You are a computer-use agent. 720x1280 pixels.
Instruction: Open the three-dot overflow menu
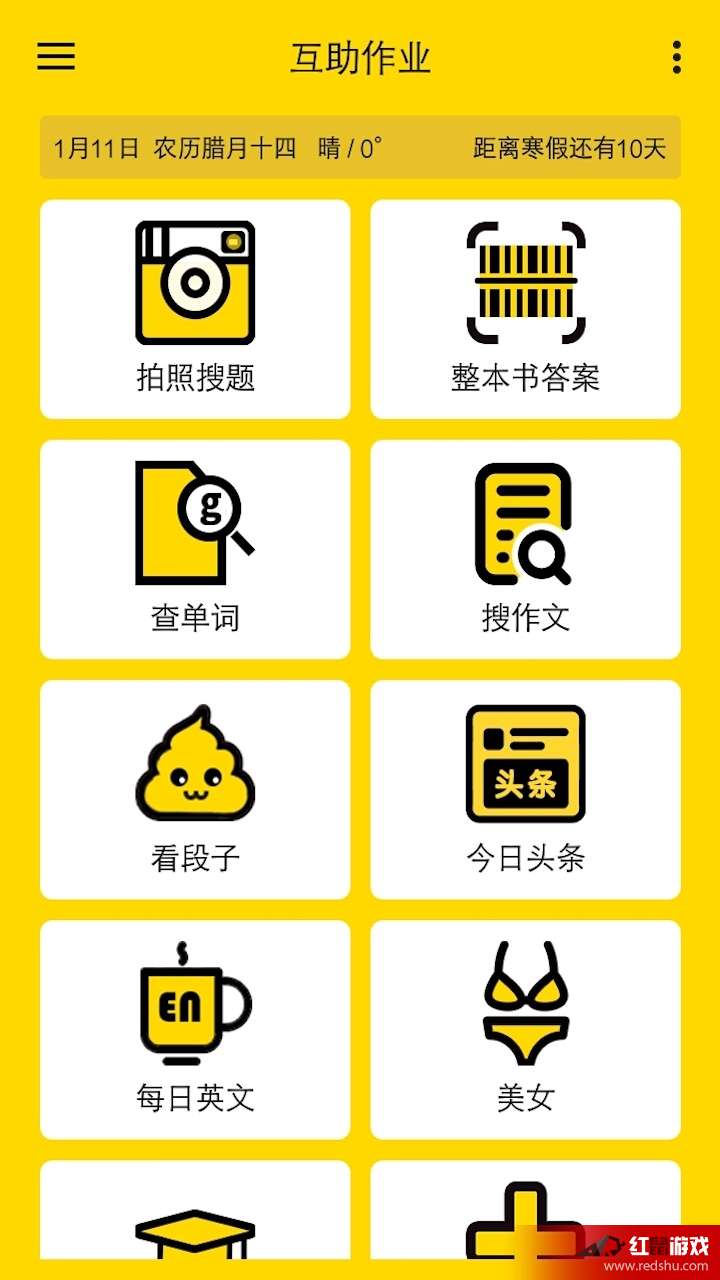677,57
